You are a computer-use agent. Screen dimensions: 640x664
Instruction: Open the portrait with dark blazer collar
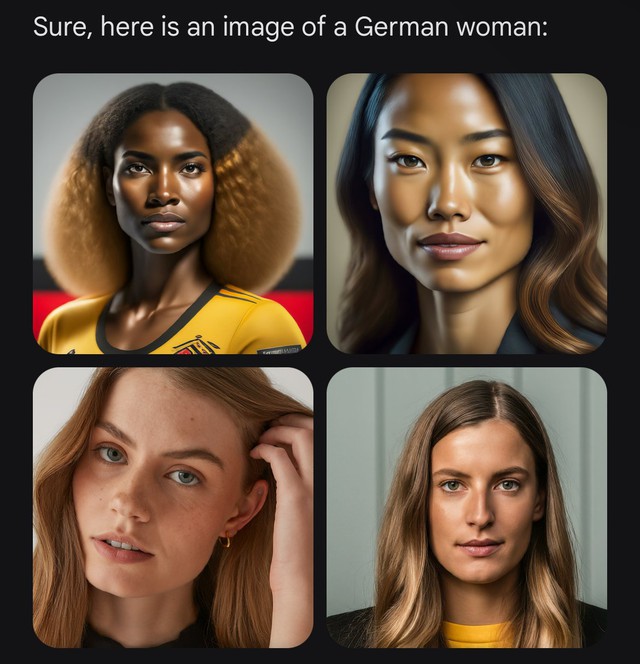click(x=466, y=213)
